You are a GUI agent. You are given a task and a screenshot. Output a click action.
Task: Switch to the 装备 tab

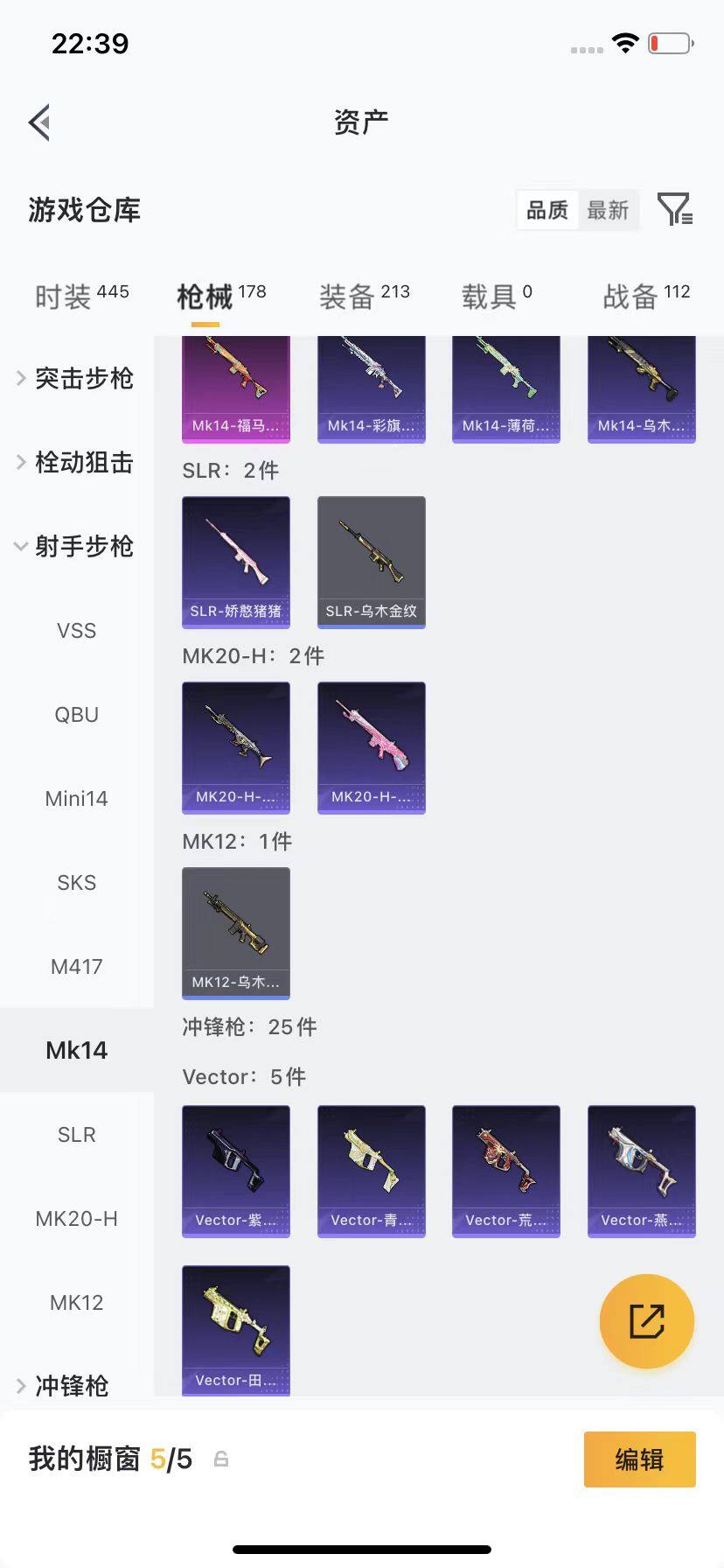click(364, 296)
